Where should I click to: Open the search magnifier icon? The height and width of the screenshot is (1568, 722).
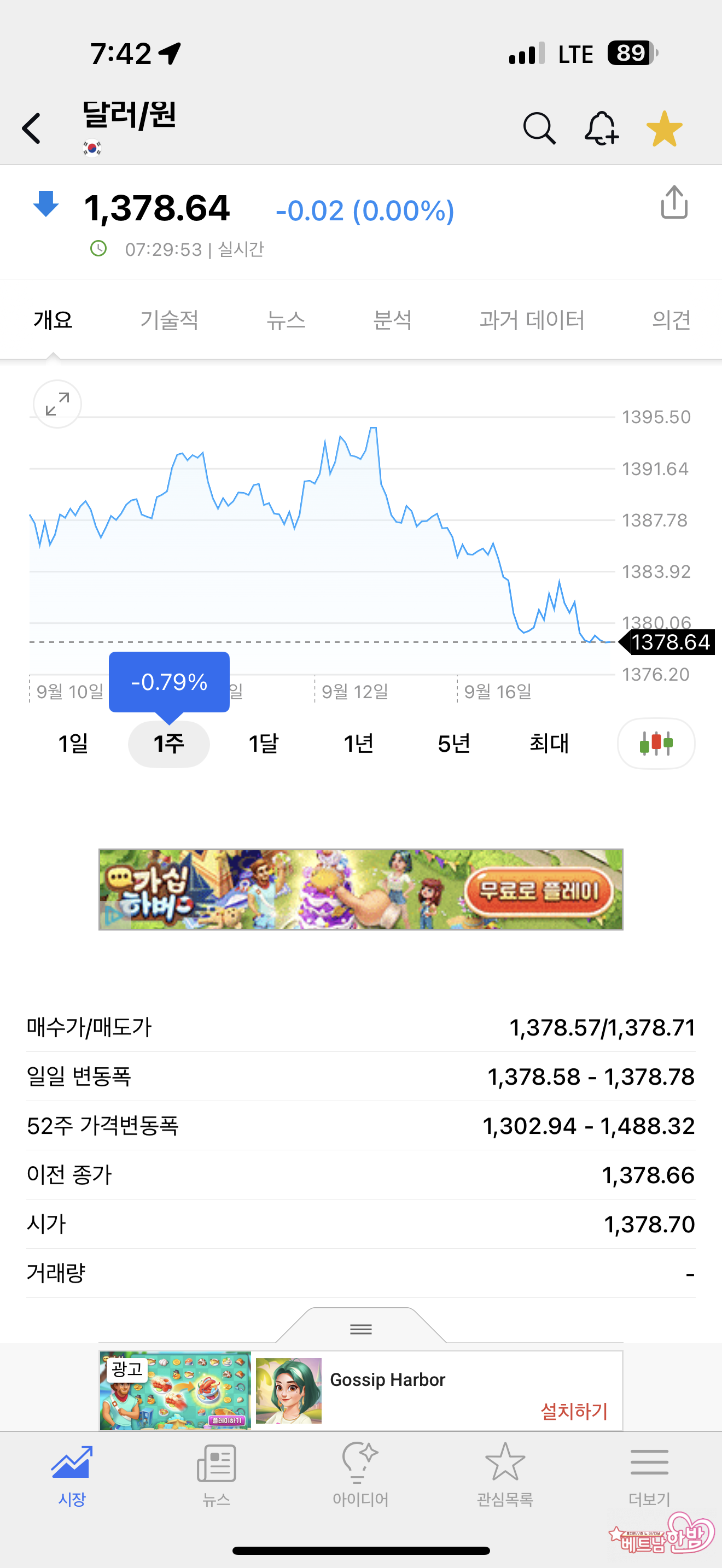point(539,128)
